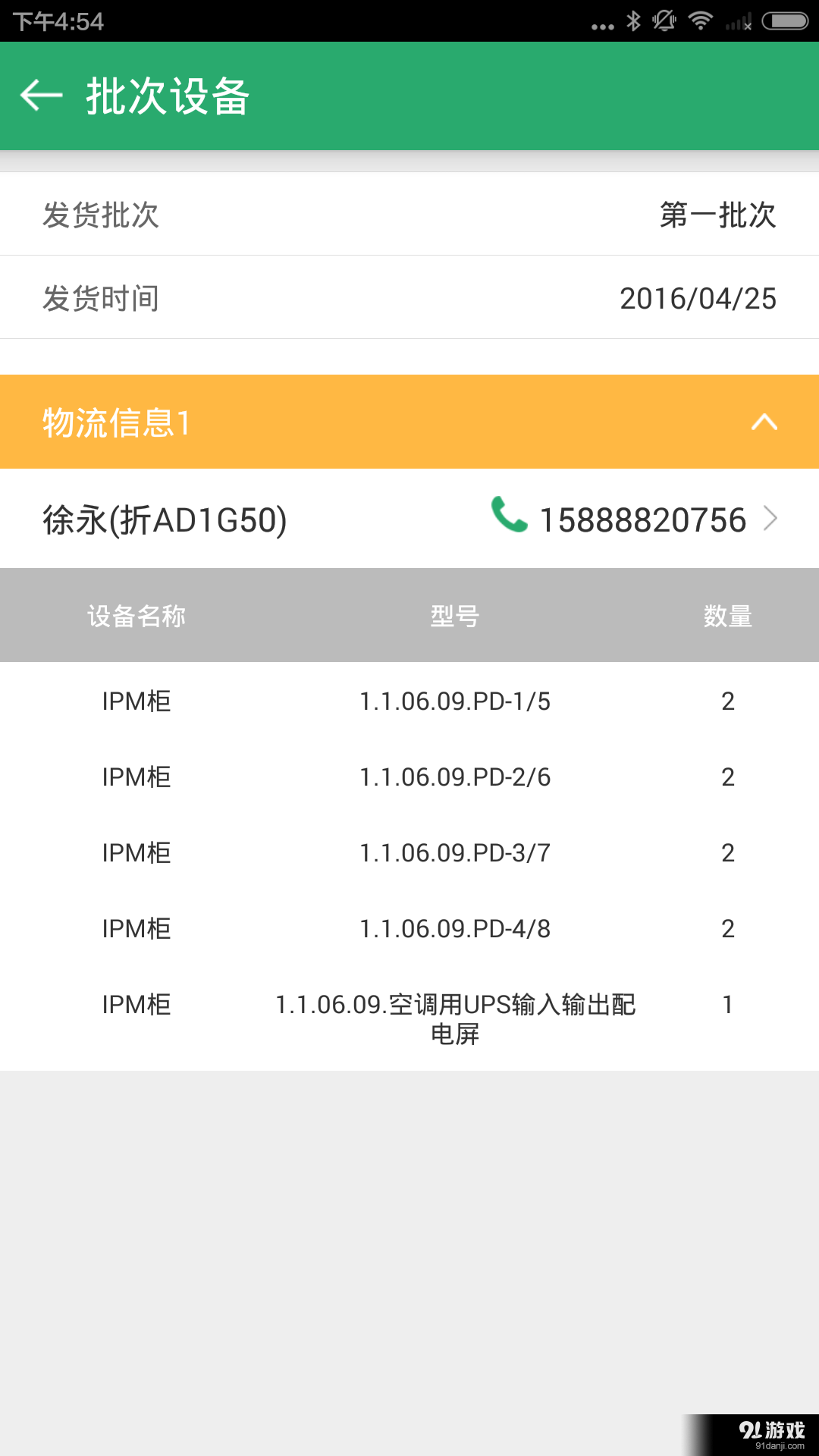Viewport: 819px width, 1456px height.
Task: Expand the 发货批次 第一批次 row
Action: coord(409,215)
